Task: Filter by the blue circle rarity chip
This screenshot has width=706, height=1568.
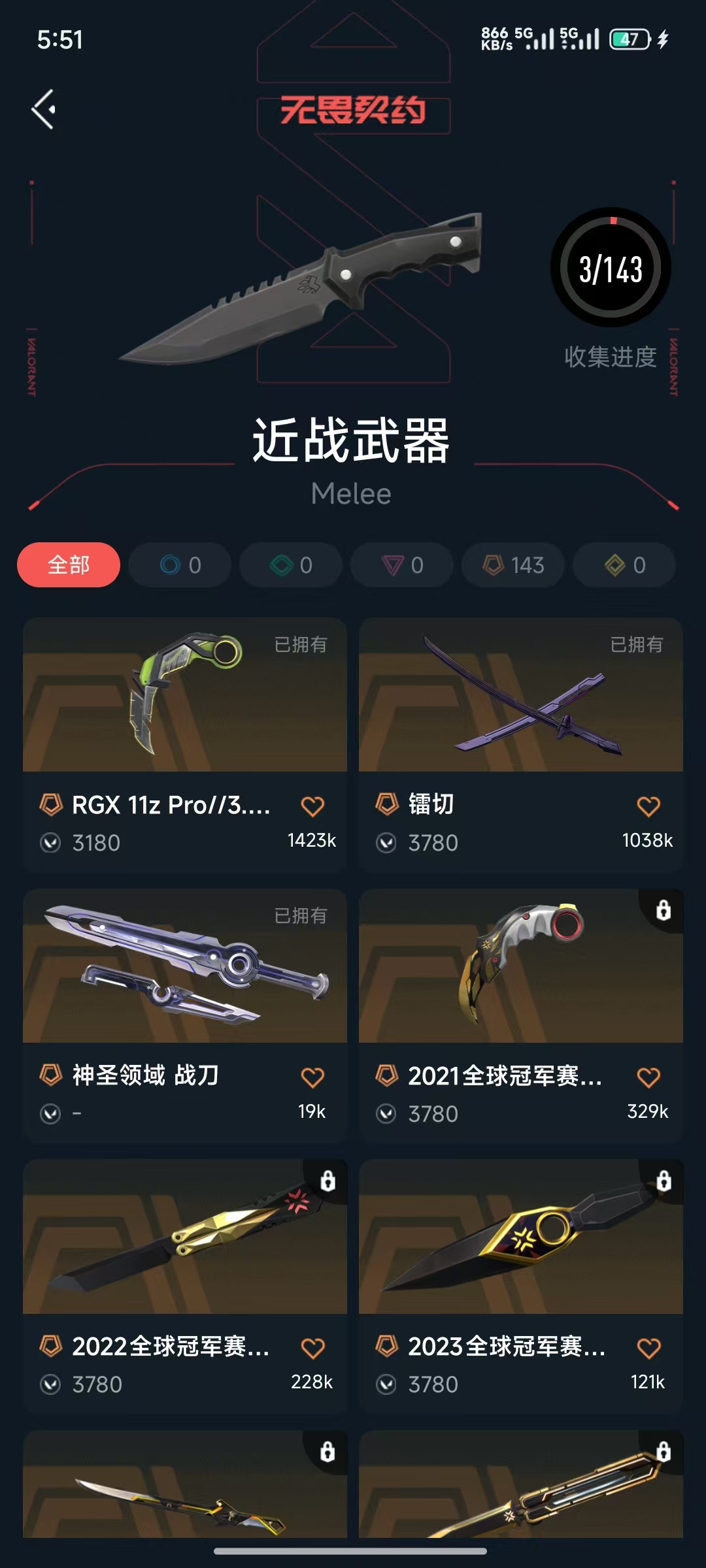Action: [180, 565]
